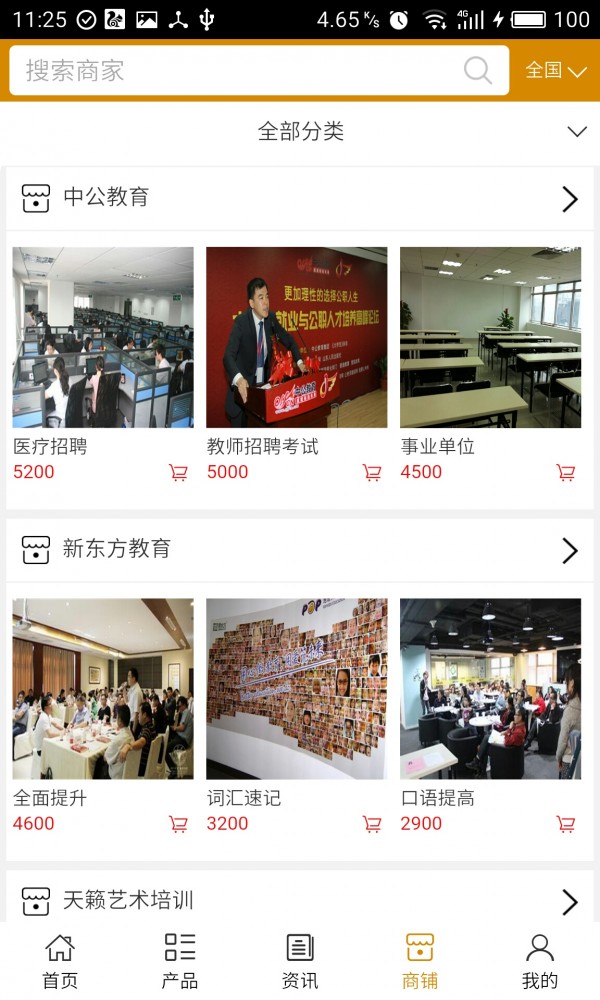Screen dimensions: 600x1000
Task: Expand the 全部分类 category filter
Action: pos(300,131)
